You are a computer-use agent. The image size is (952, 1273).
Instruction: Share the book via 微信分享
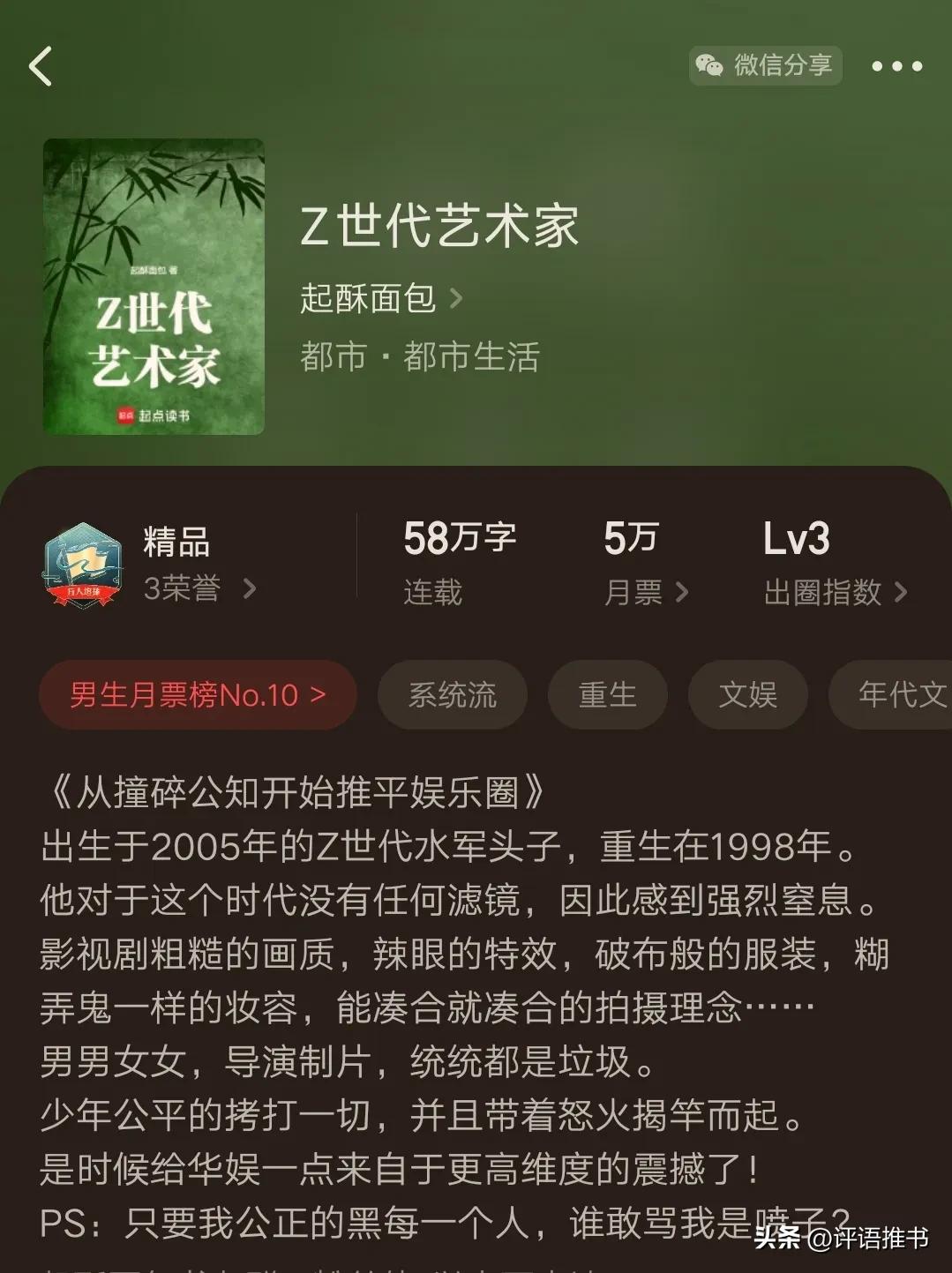(765, 65)
